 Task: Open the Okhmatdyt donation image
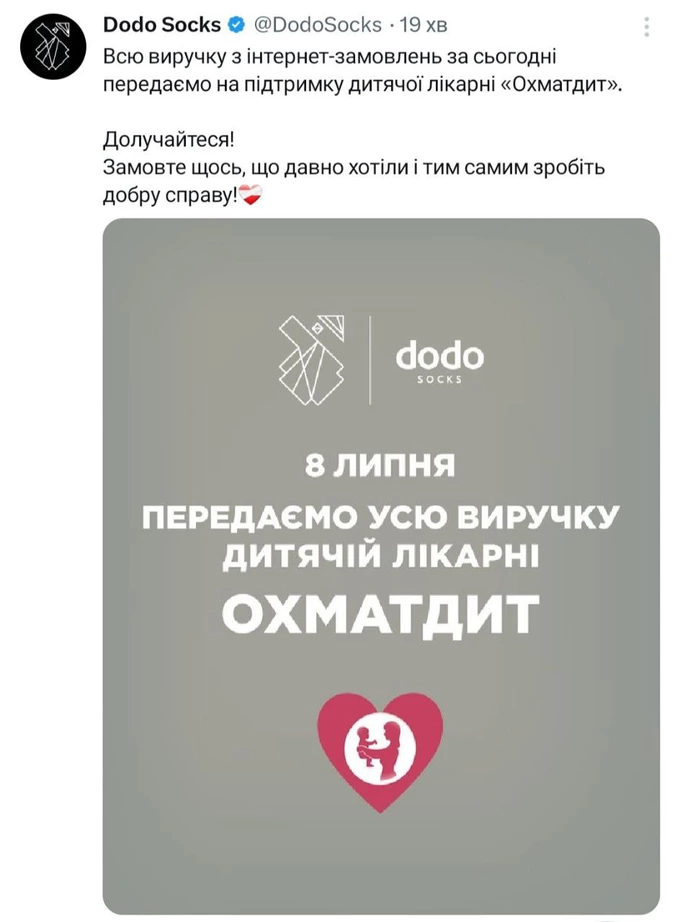point(381,565)
